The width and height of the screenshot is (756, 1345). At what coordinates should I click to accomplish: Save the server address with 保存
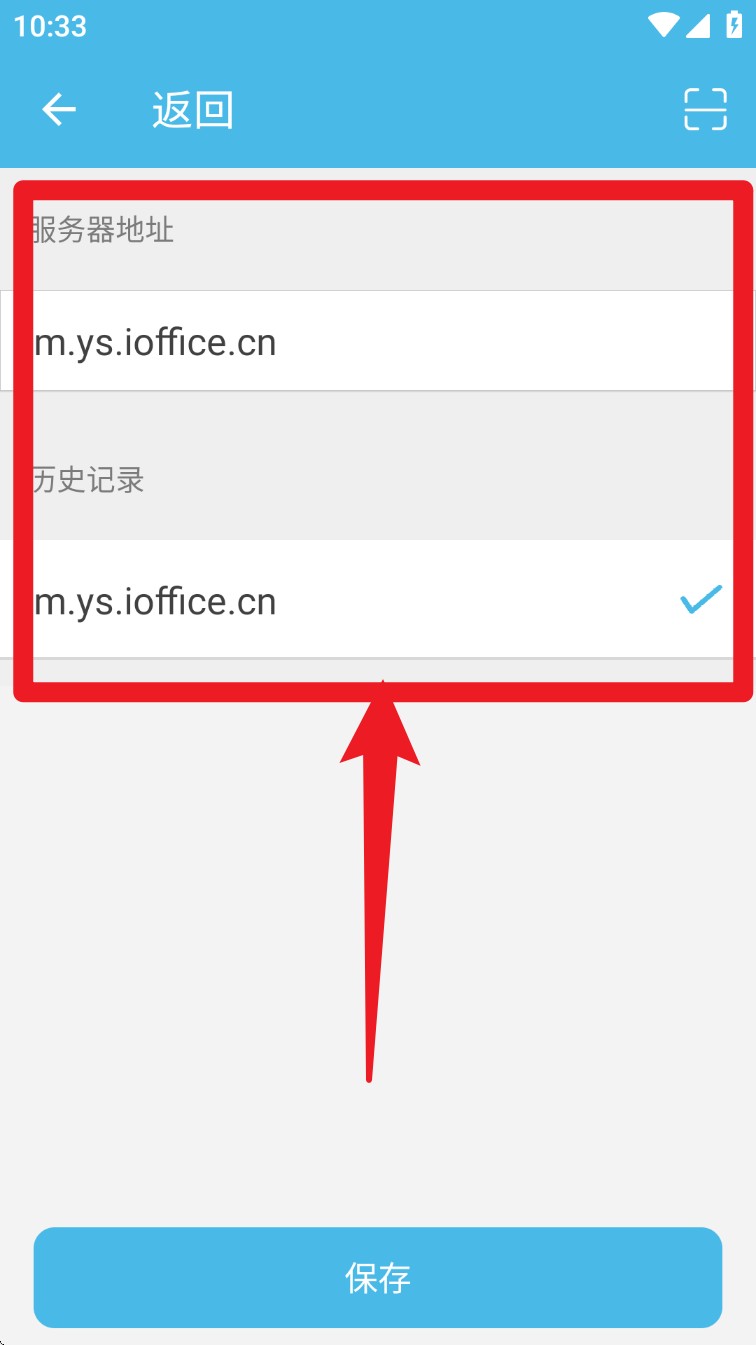(x=378, y=1277)
